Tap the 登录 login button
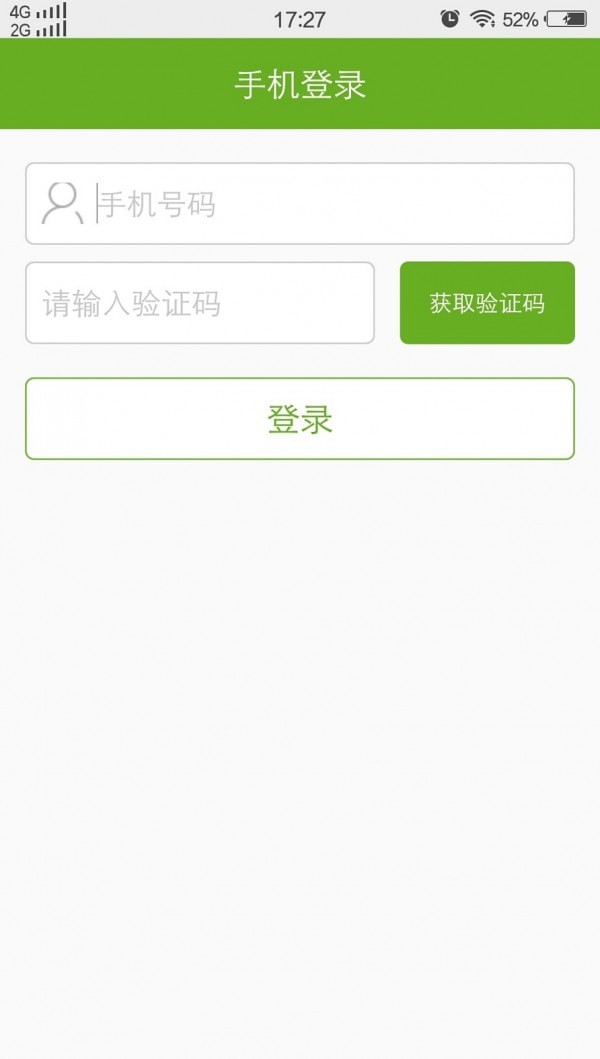Image resolution: width=600 pixels, height=1059 pixels. point(300,419)
